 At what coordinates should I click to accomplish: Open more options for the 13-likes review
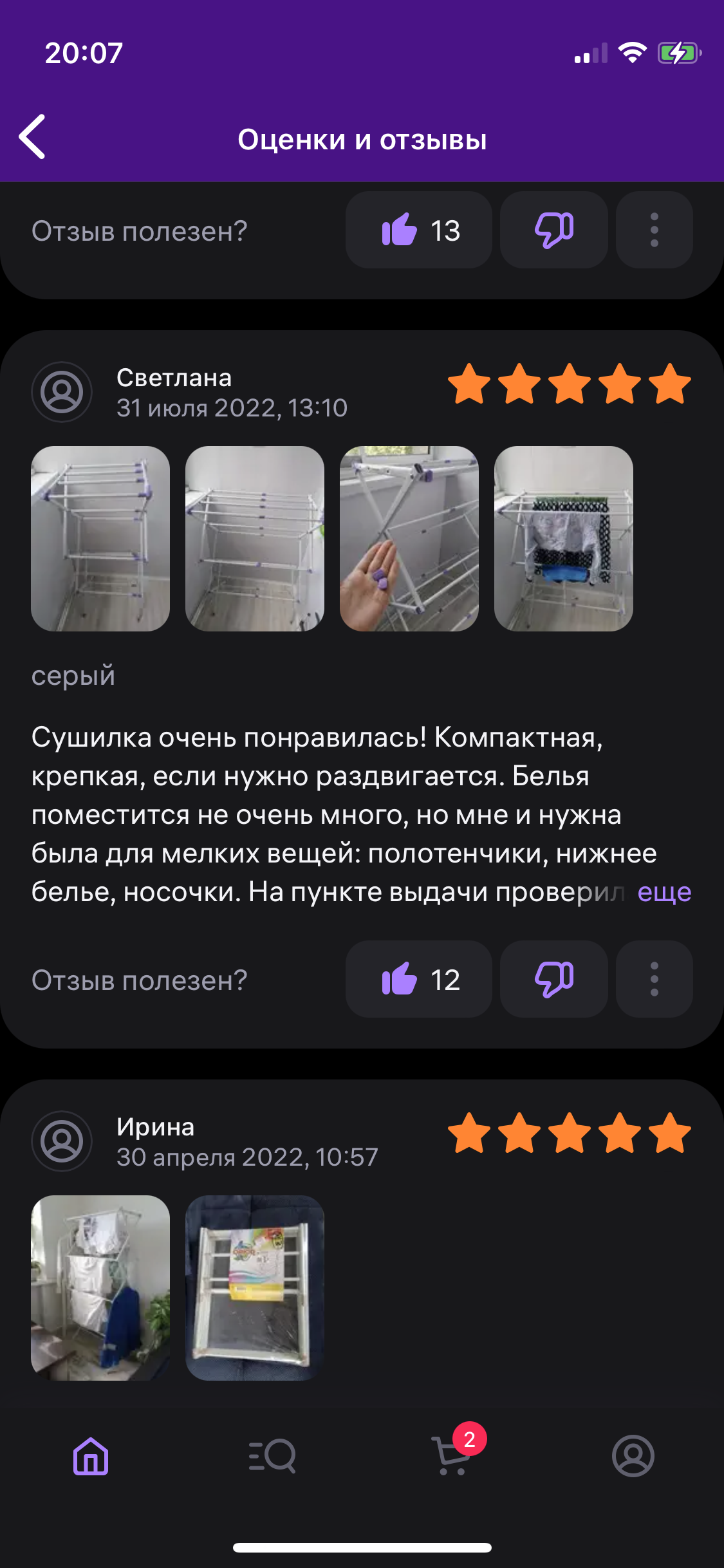(654, 230)
